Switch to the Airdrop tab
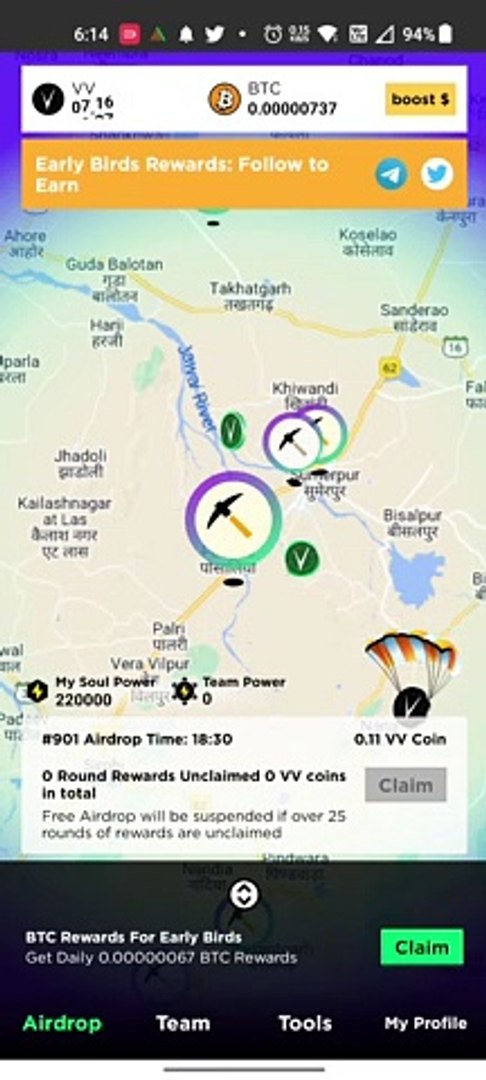The height and width of the screenshot is (1080, 486). pos(62,1024)
